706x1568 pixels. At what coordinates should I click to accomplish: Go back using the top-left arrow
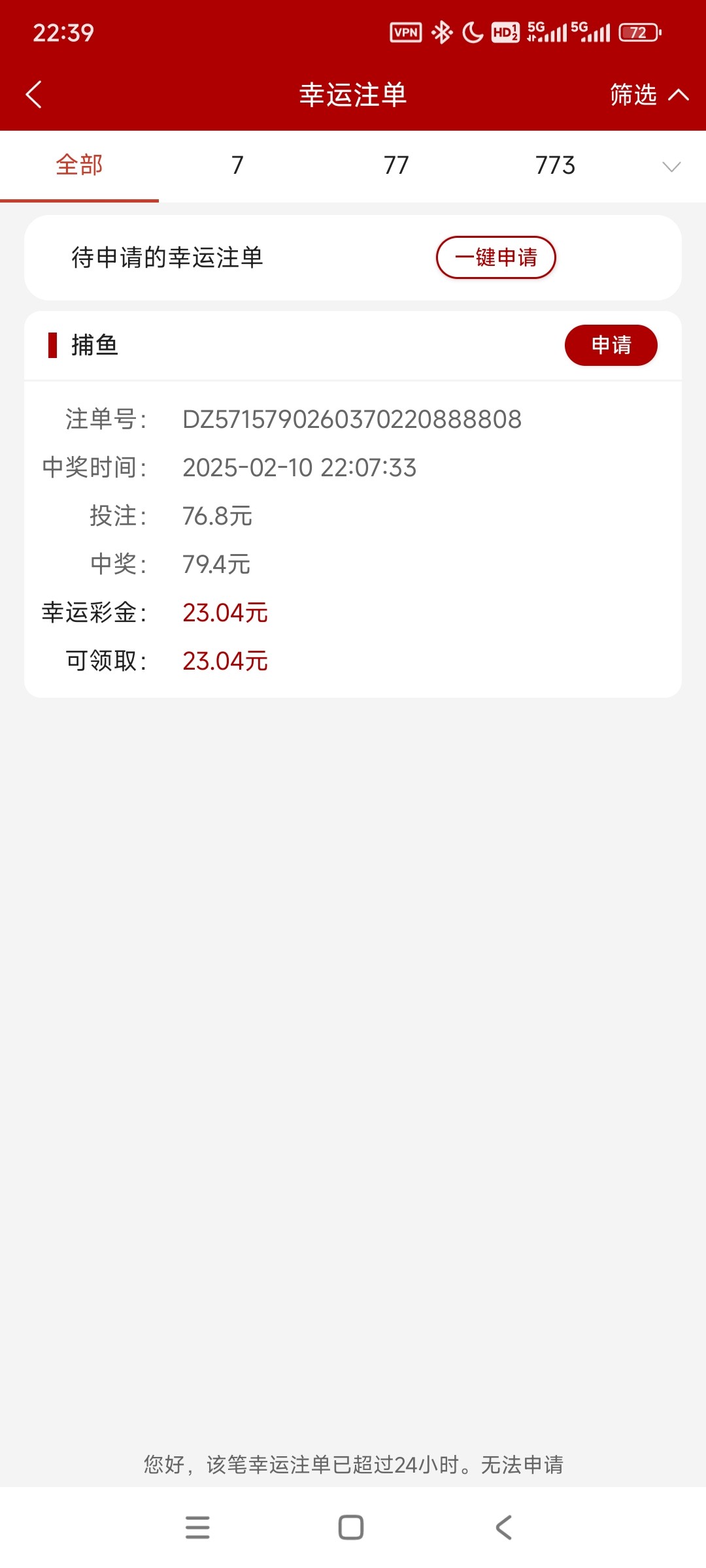34,95
